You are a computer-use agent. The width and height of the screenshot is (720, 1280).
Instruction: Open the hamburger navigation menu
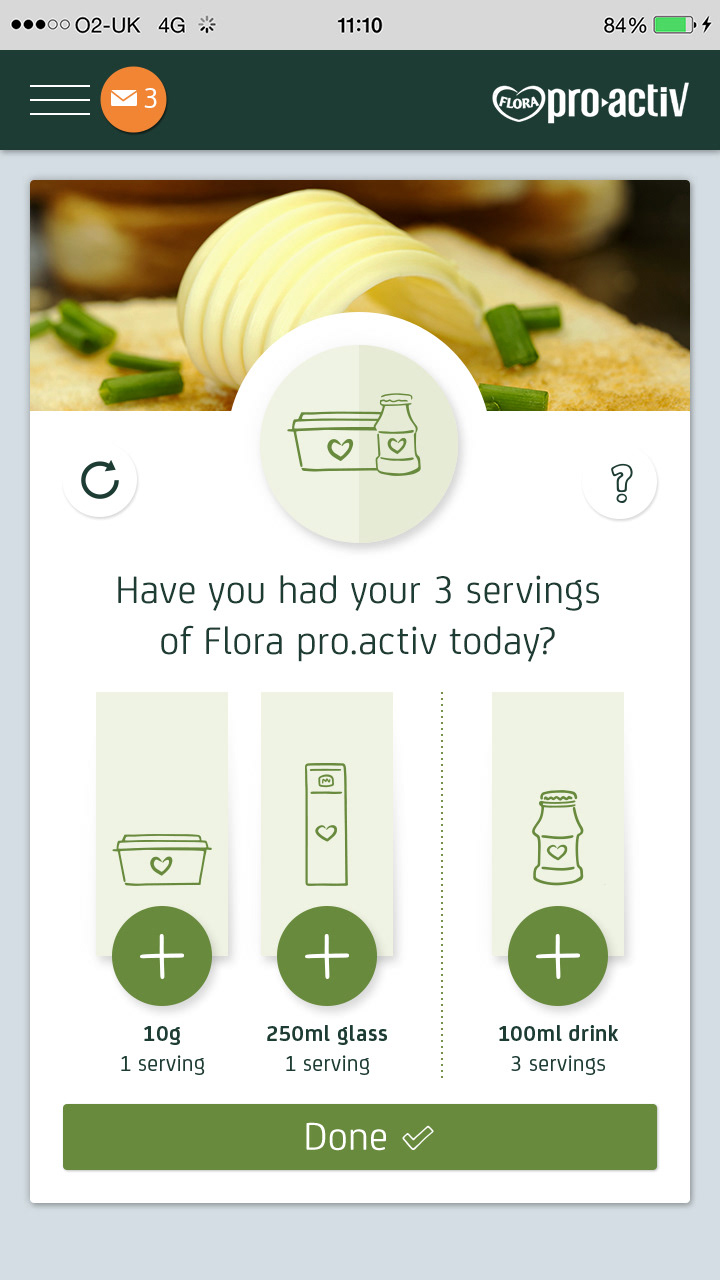pos(60,100)
